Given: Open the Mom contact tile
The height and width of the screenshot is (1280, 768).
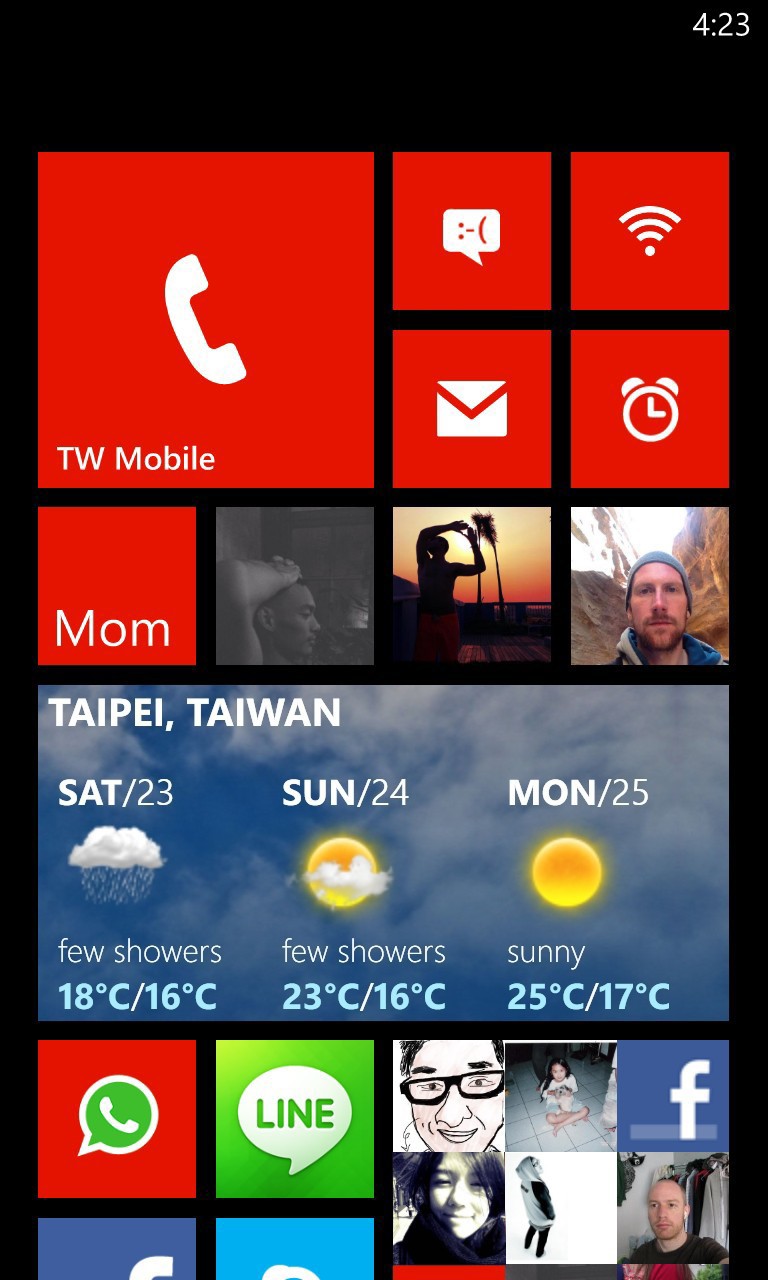Looking at the screenshot, I should (117, 585).
